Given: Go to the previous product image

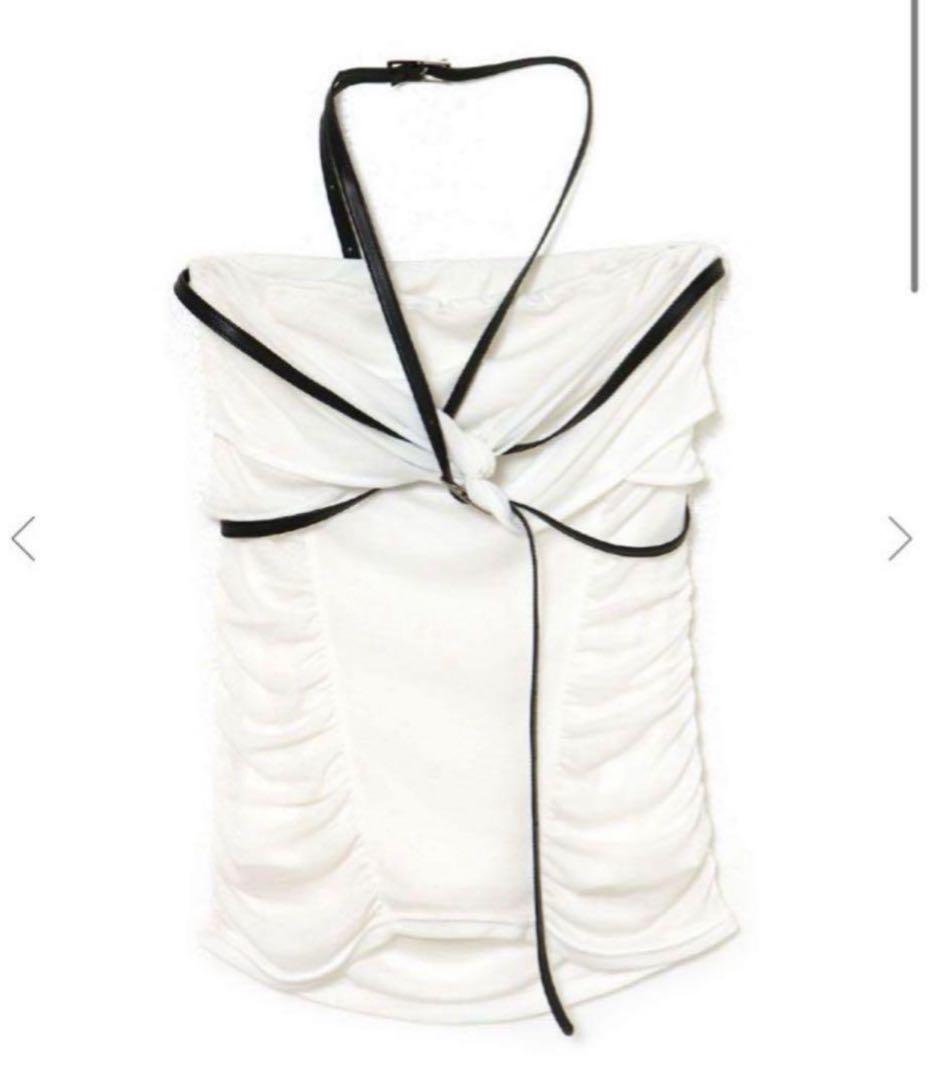Looking at the screenshot, I should click(23, 539).
